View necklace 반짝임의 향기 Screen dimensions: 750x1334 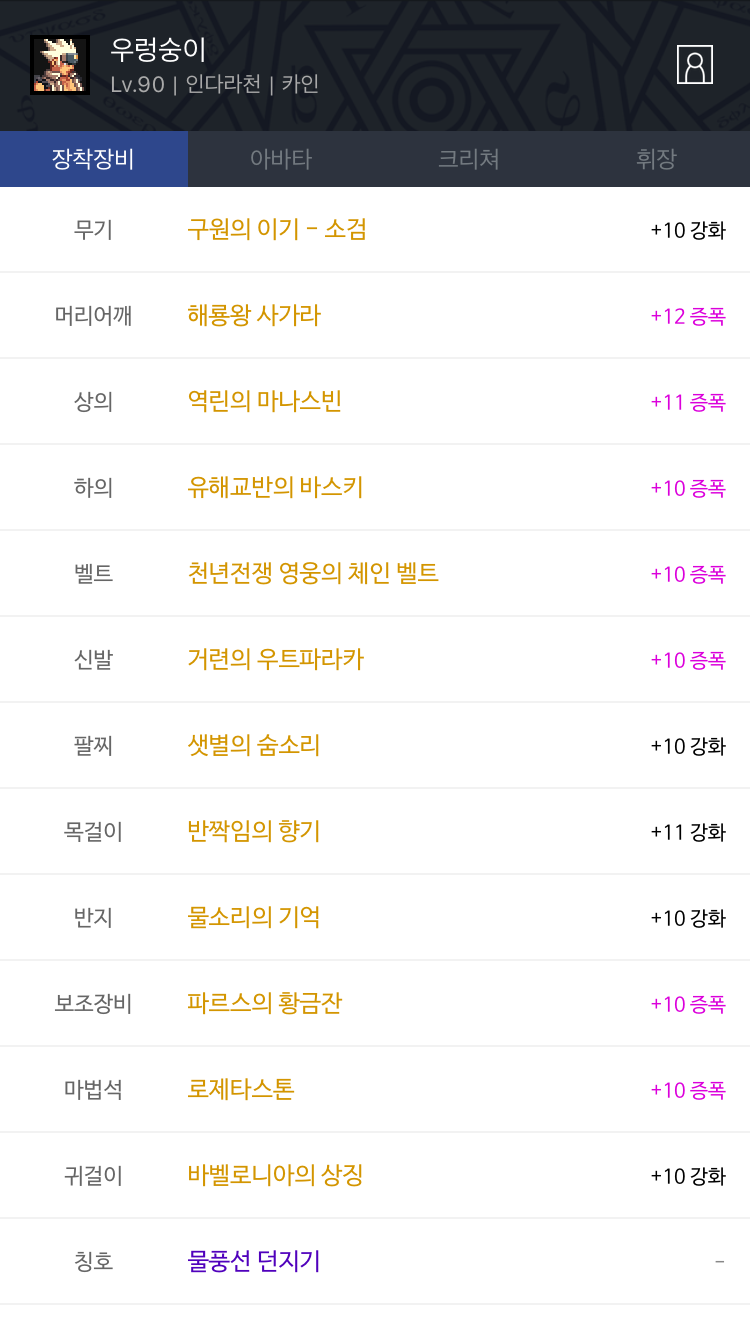254,832
